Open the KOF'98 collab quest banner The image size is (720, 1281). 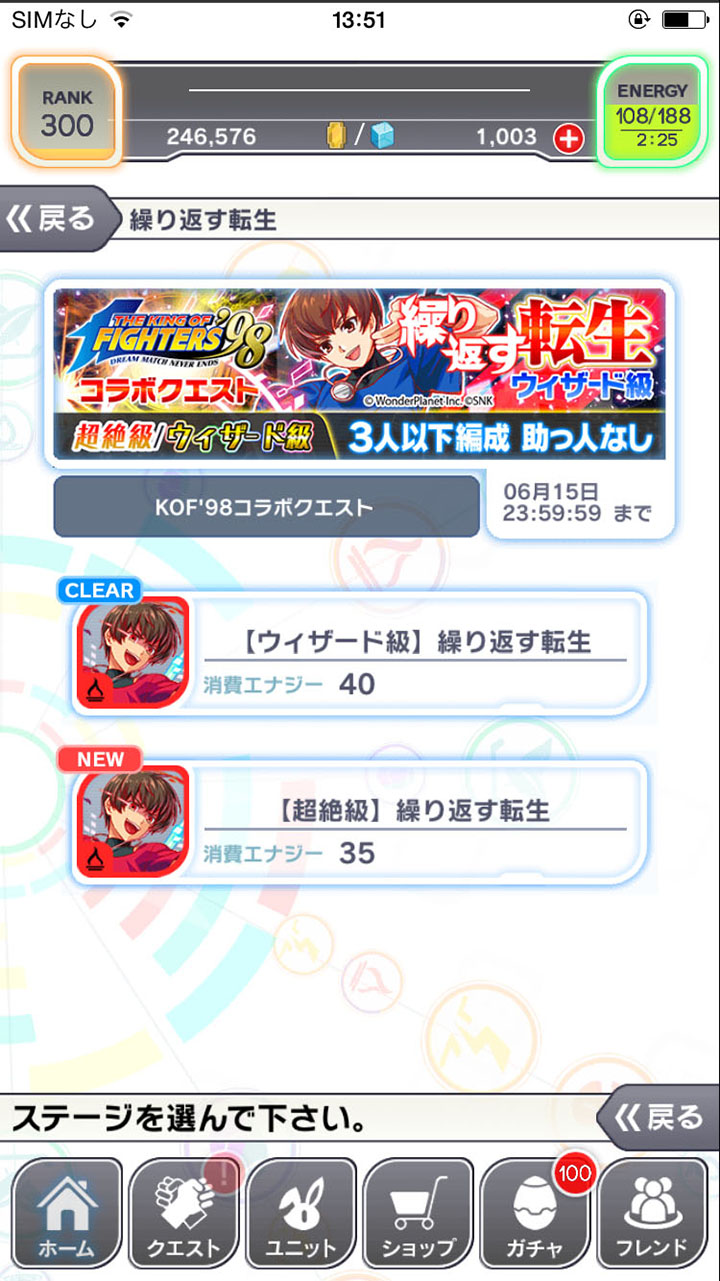click(359, 374)
